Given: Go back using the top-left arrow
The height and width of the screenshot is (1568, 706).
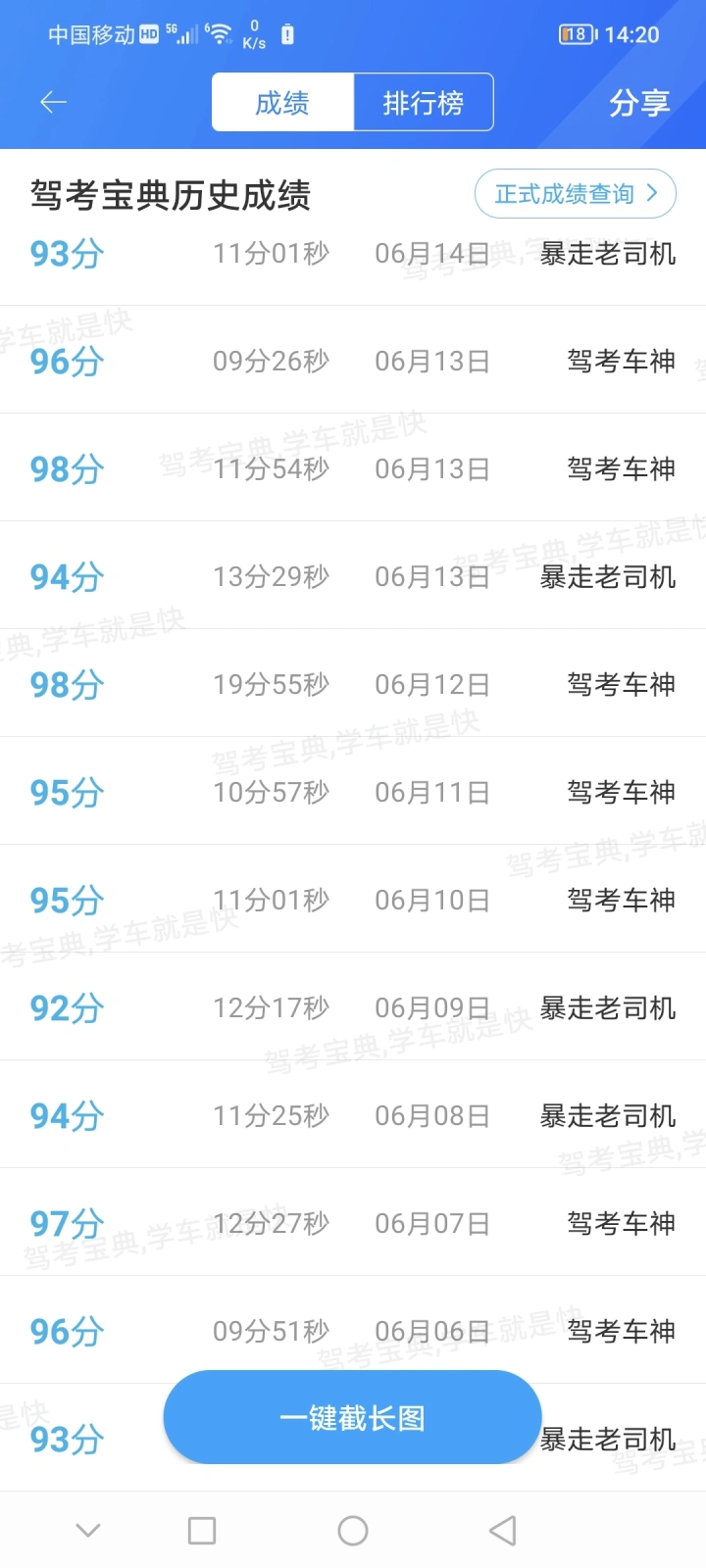Looking at the screenshot, I should click(53, 102).
